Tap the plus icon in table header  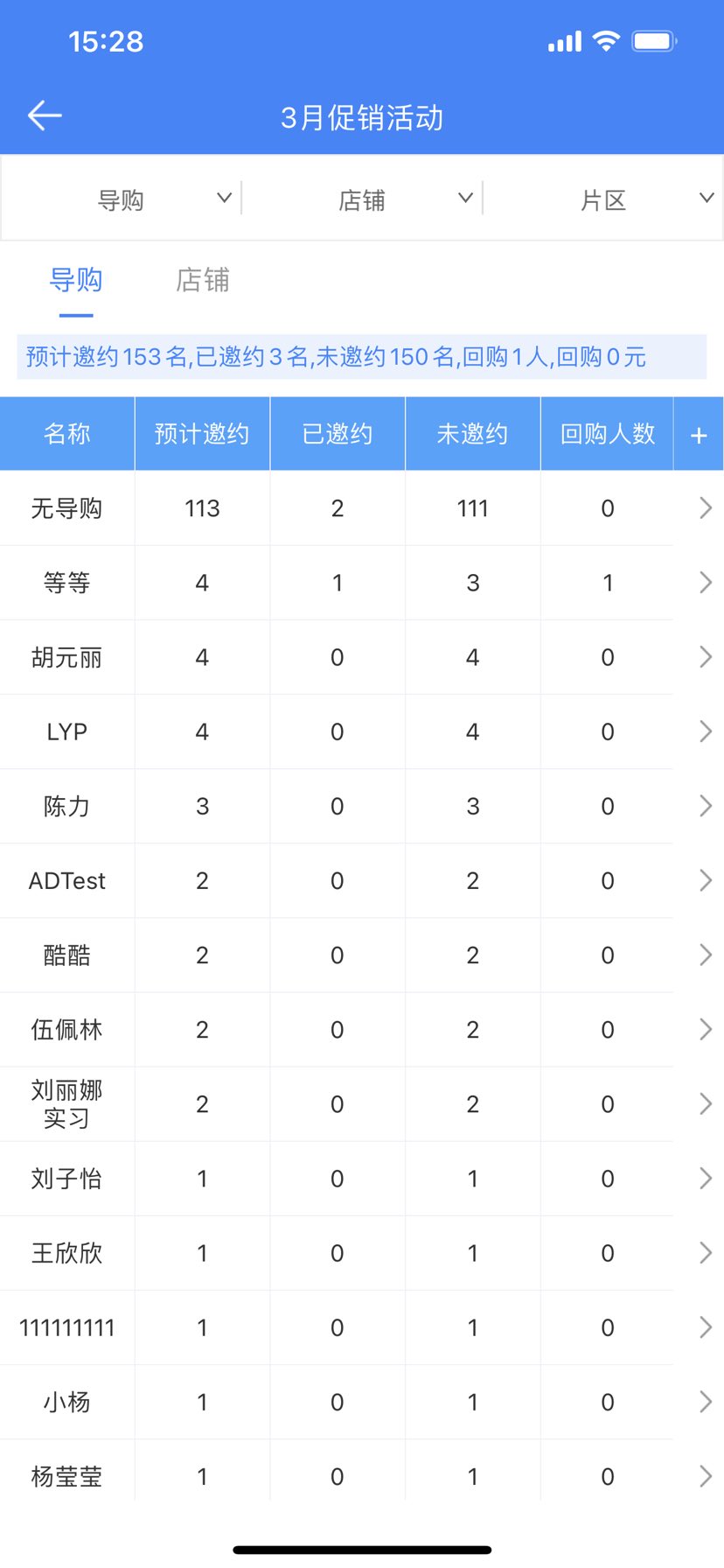pos(698,435)
